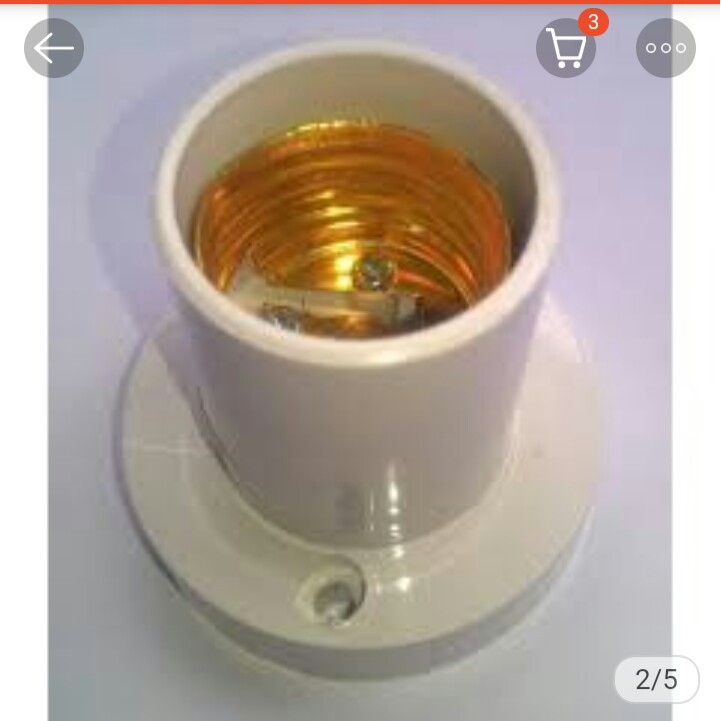This screenshot has width=721, height=721.
Task: Open the shopping cart
Action: coord(566,48)
